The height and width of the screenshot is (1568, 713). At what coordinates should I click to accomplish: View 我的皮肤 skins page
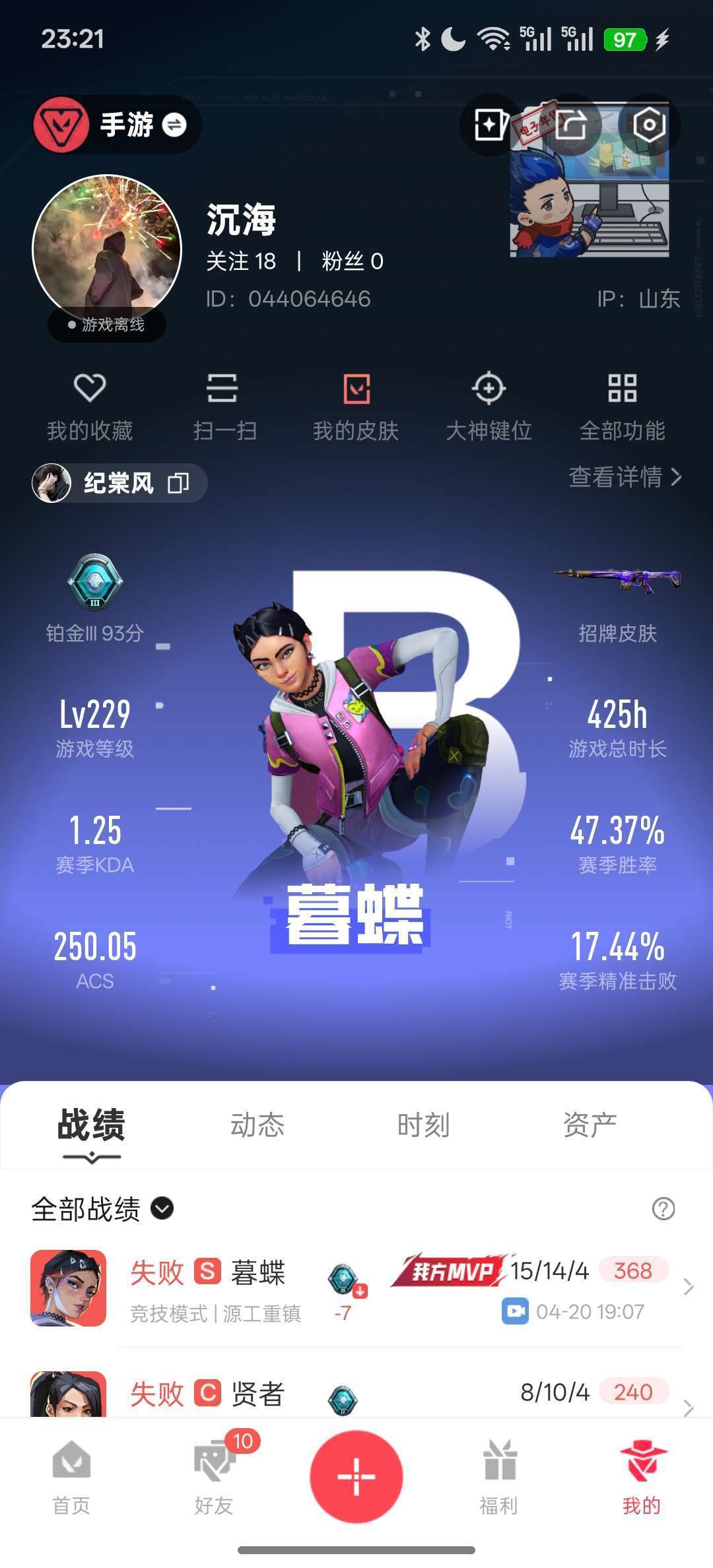click(x=356, y=406)
